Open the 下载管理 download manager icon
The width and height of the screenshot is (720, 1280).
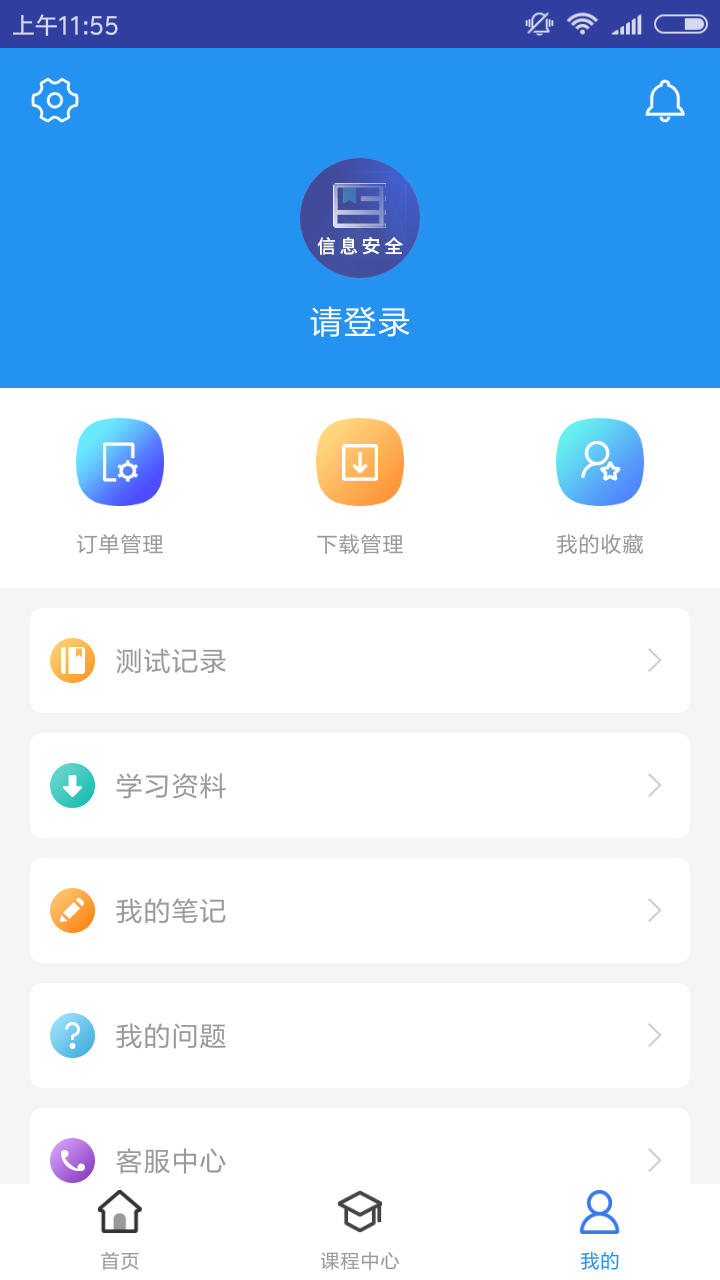[360, 462]
